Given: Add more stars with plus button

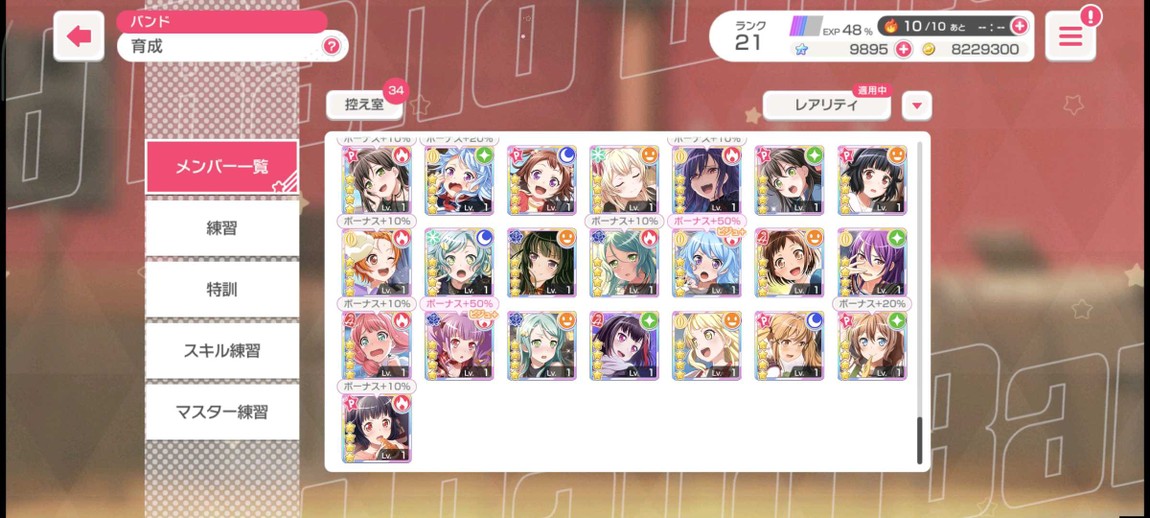Looking at the screenshot, I should tap(903, 49).
